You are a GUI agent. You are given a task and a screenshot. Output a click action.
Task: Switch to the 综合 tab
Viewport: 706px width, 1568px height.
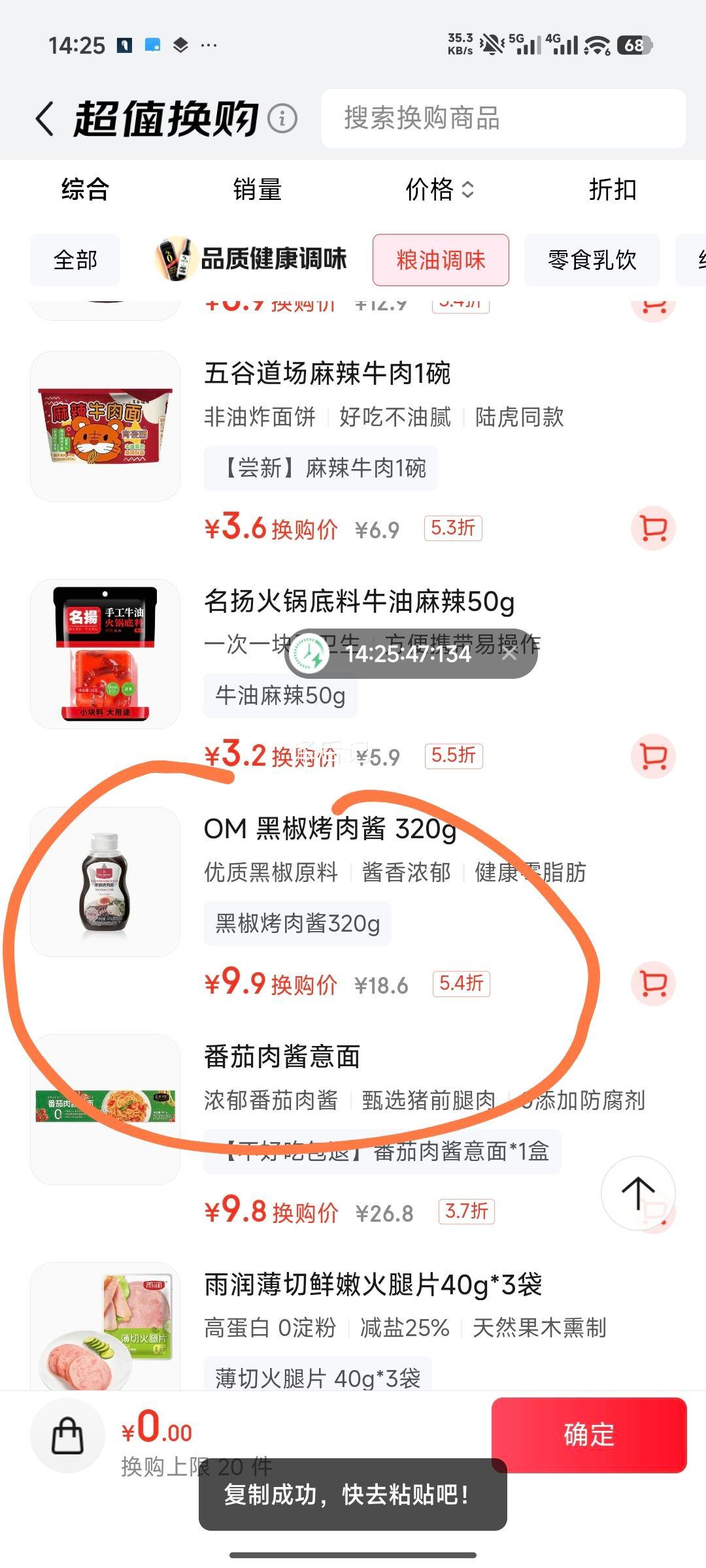84,190
